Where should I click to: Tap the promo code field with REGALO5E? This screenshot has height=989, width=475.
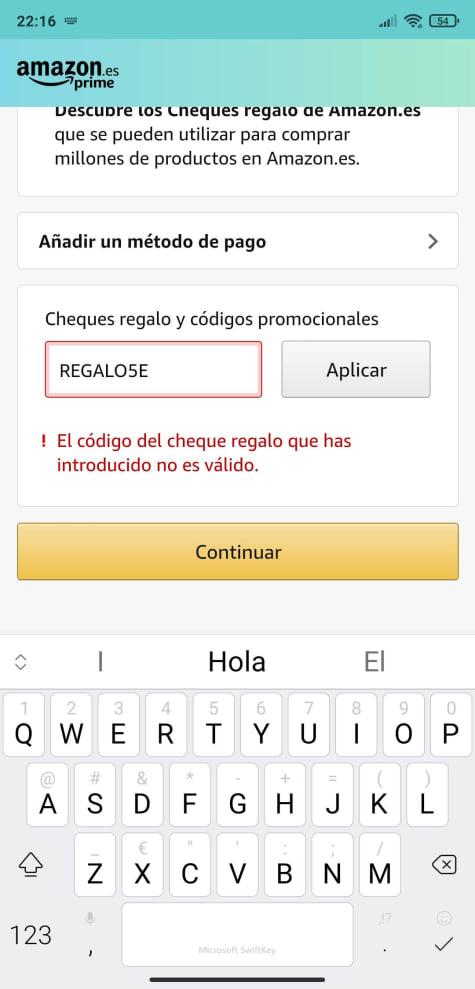pos(153,370)
